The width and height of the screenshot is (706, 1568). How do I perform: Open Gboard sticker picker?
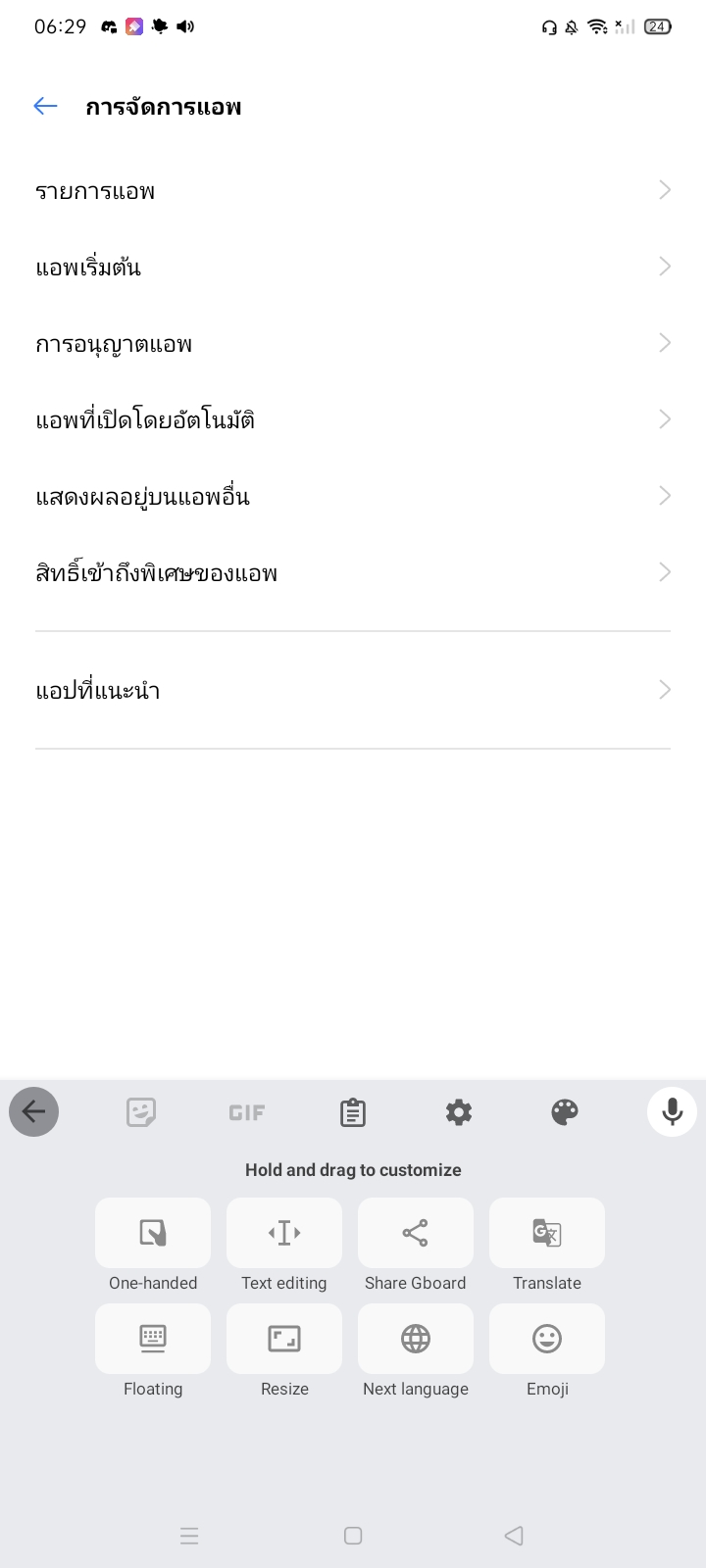[x=141, y=1112]
